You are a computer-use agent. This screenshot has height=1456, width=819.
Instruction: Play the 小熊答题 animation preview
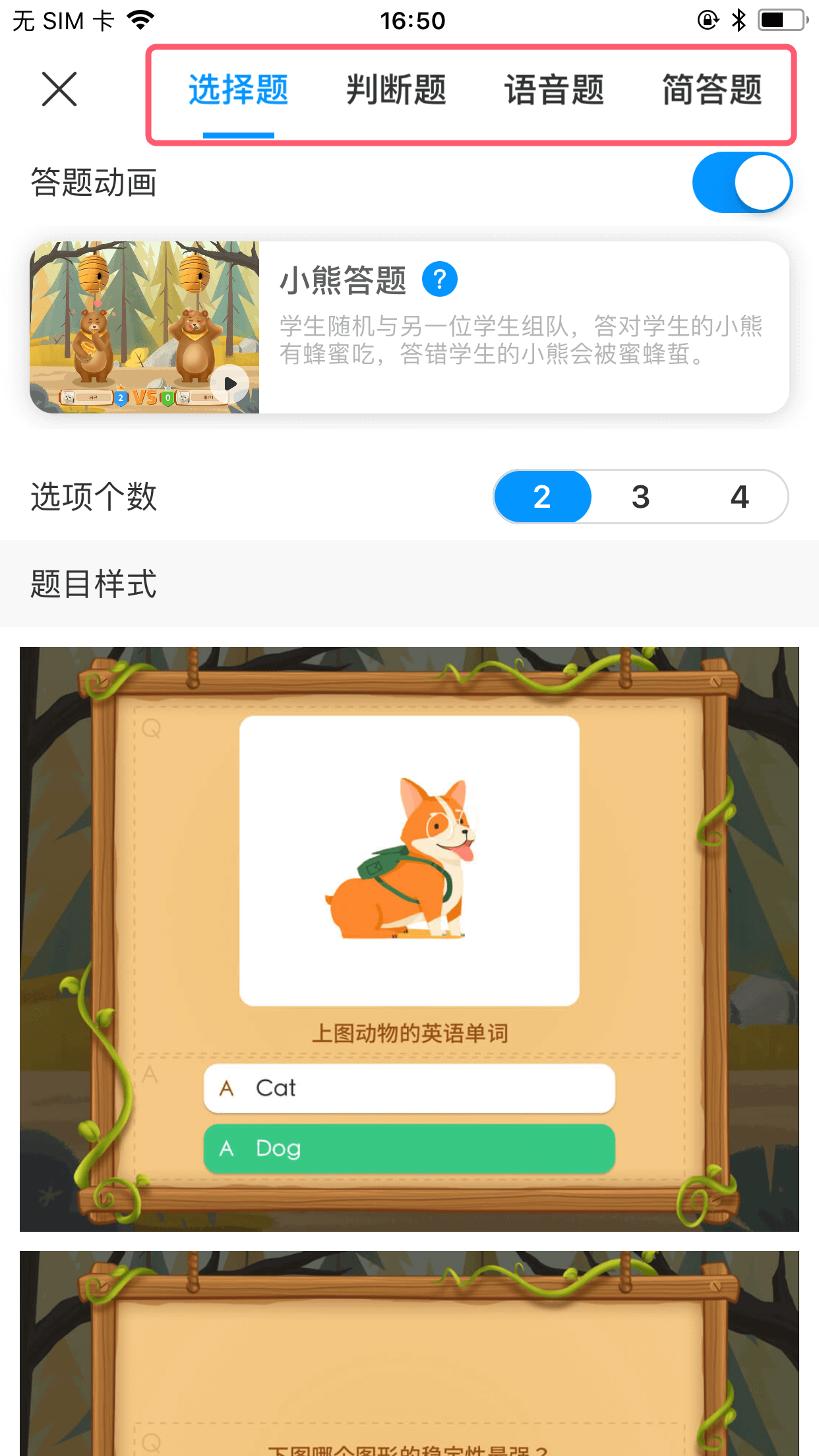pyautogui.click(x=229, y=383)
